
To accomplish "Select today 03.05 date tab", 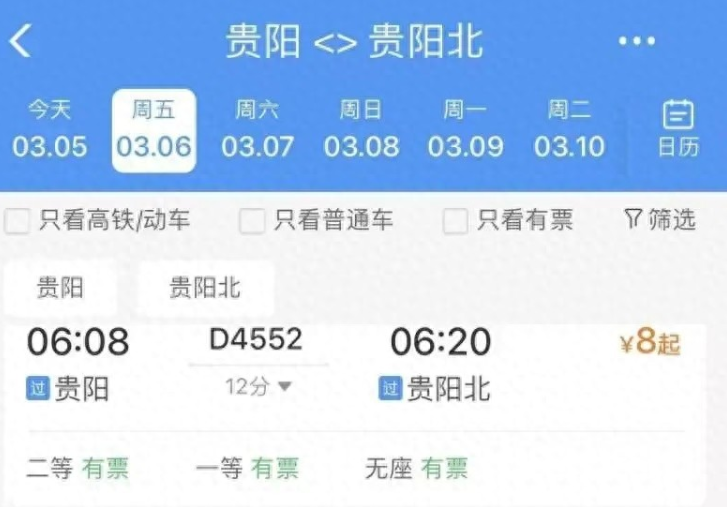I will click(50, 130).
